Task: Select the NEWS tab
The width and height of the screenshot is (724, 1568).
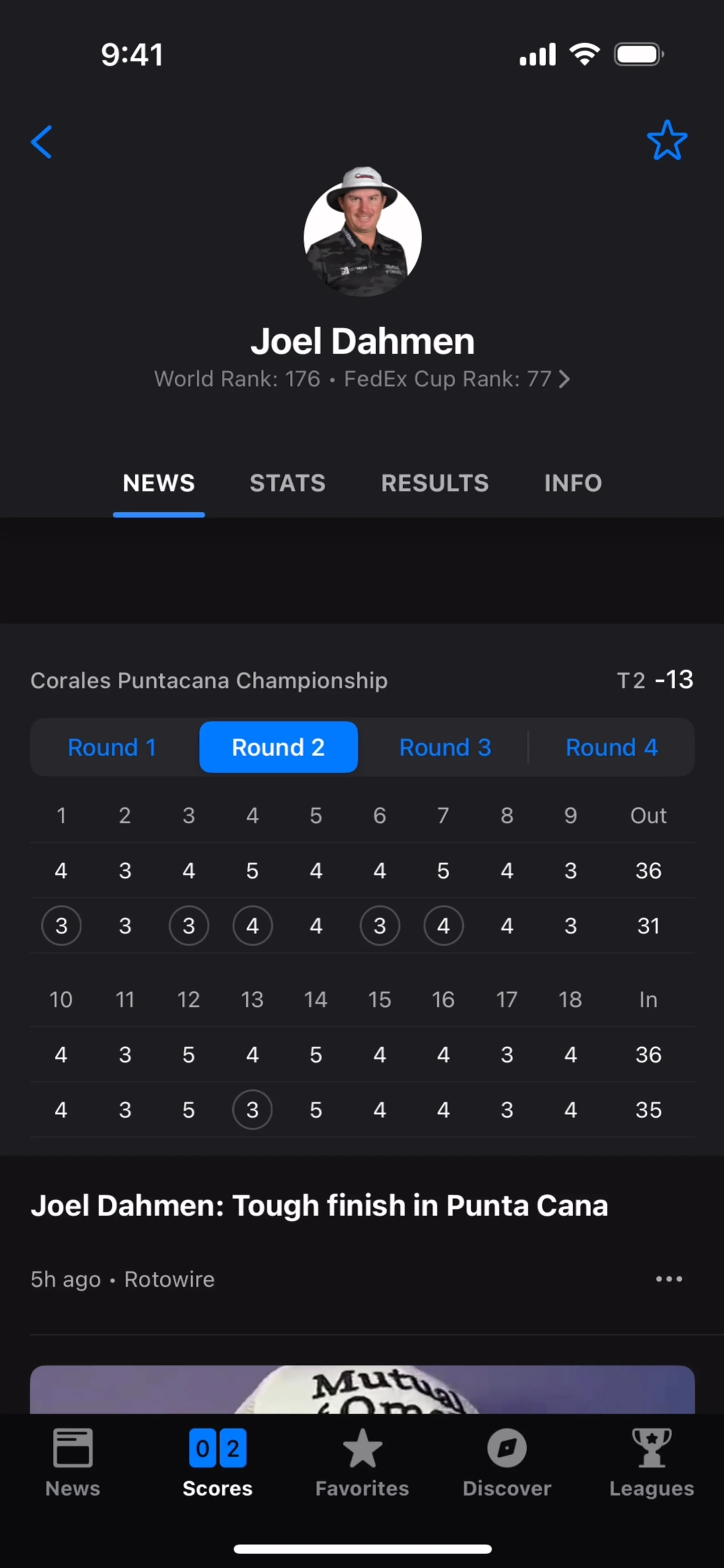Action: 159,483
